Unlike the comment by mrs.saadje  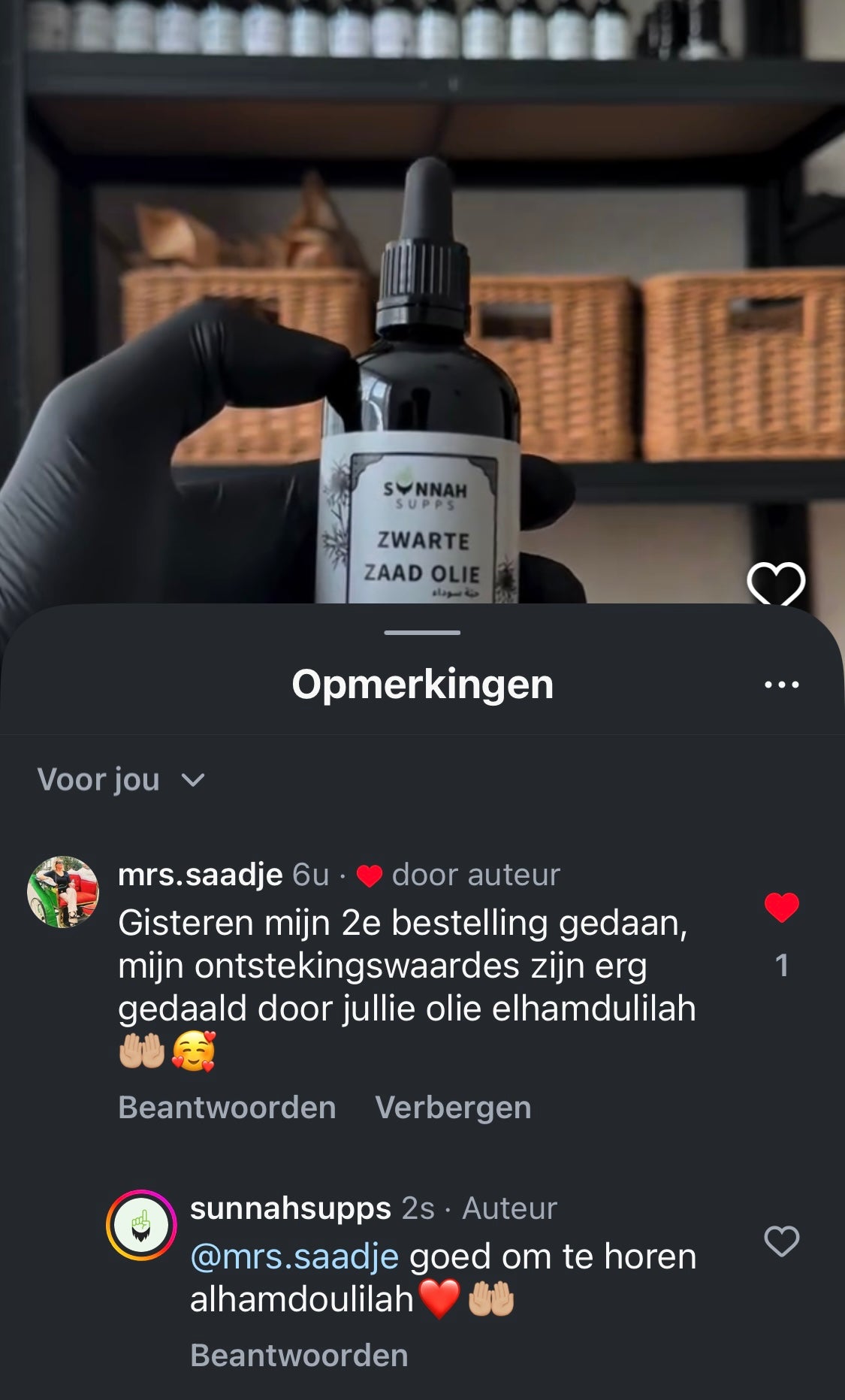pyautogui.click(x=781, y=907)
